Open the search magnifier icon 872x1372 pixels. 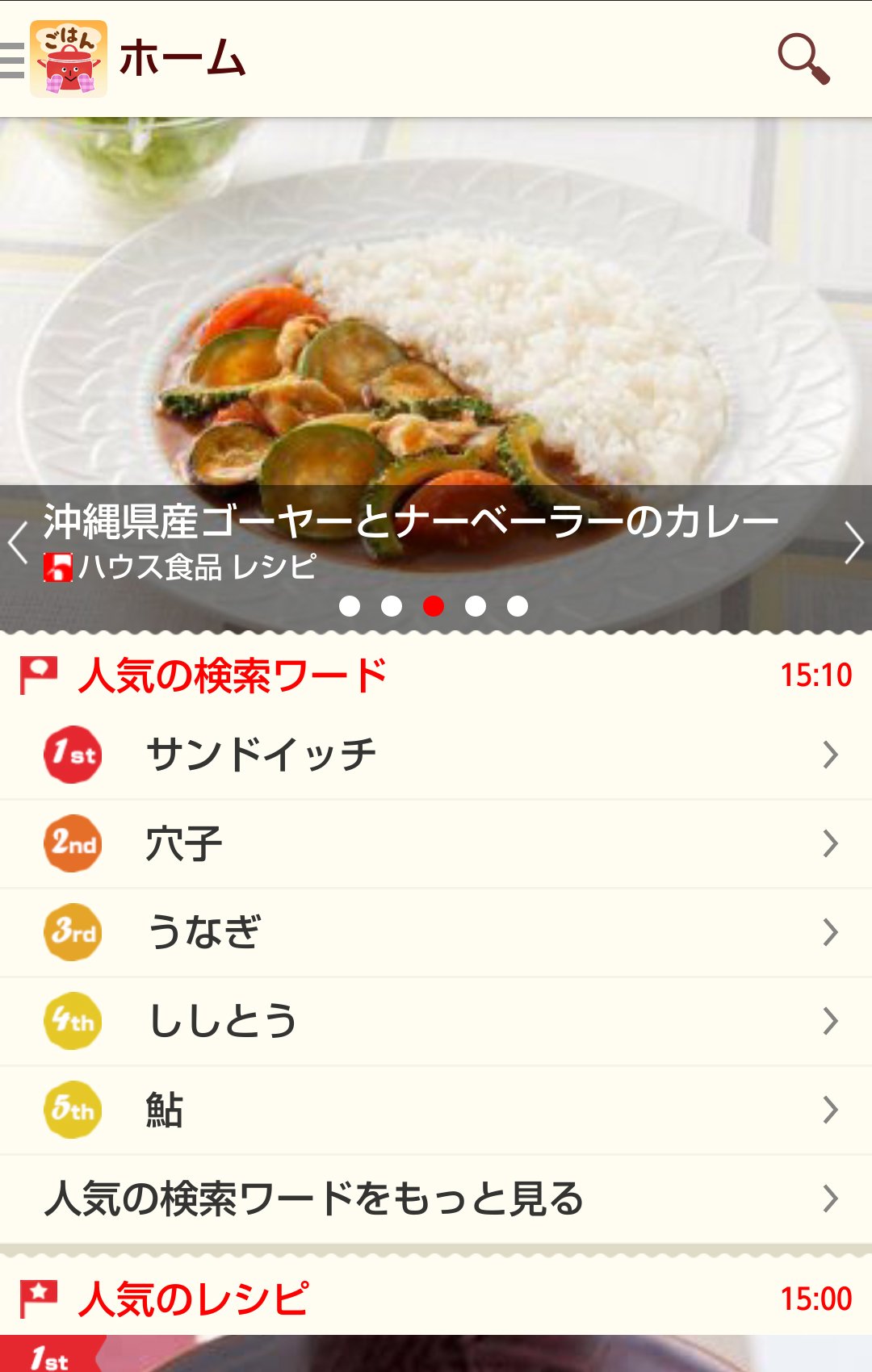(x=803, y=59)
